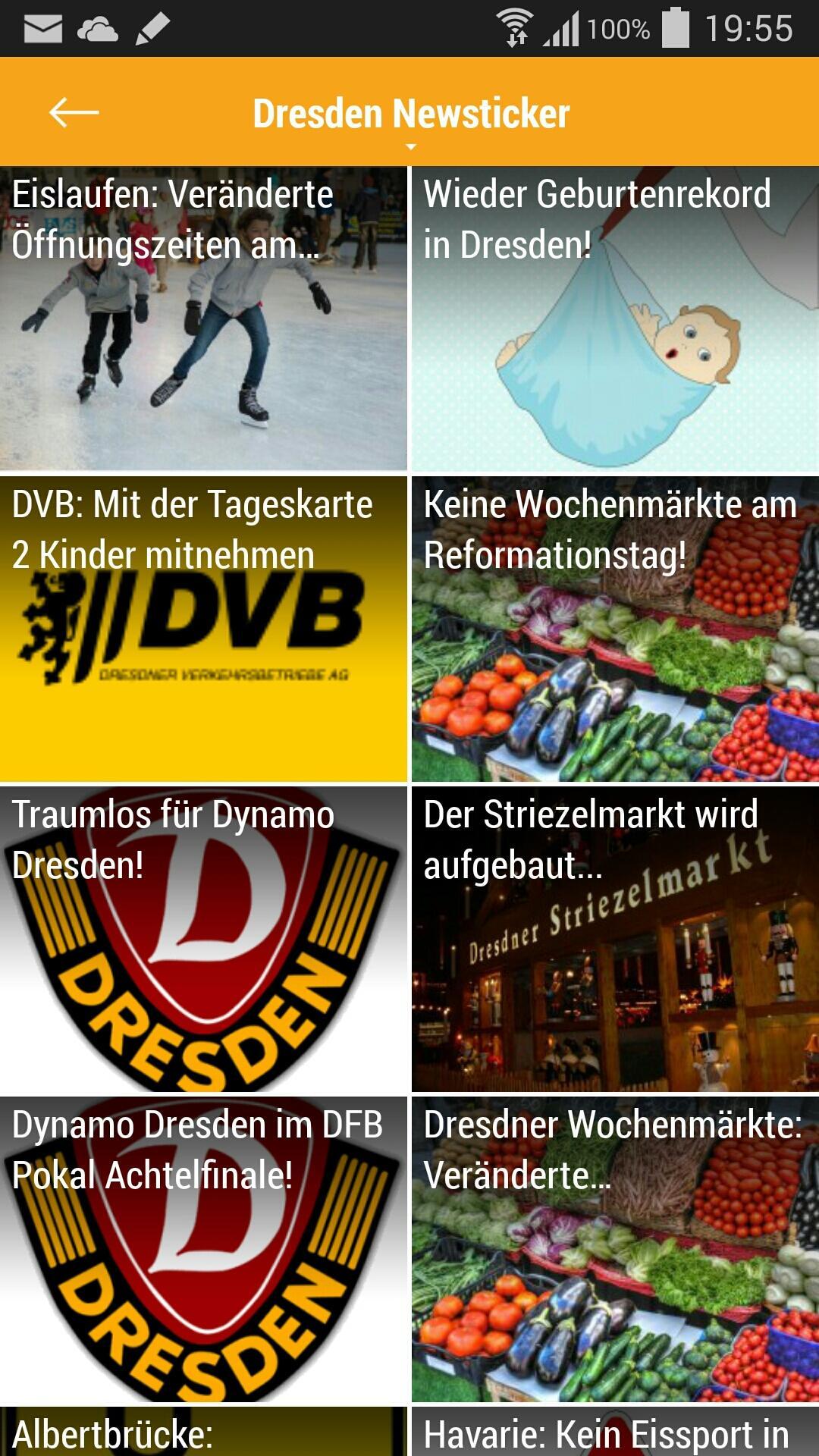This screenshot has width=819, height=1456.
Task: Select 'Havarie: Kein Eissport in' article
Action: point(615,1432)
